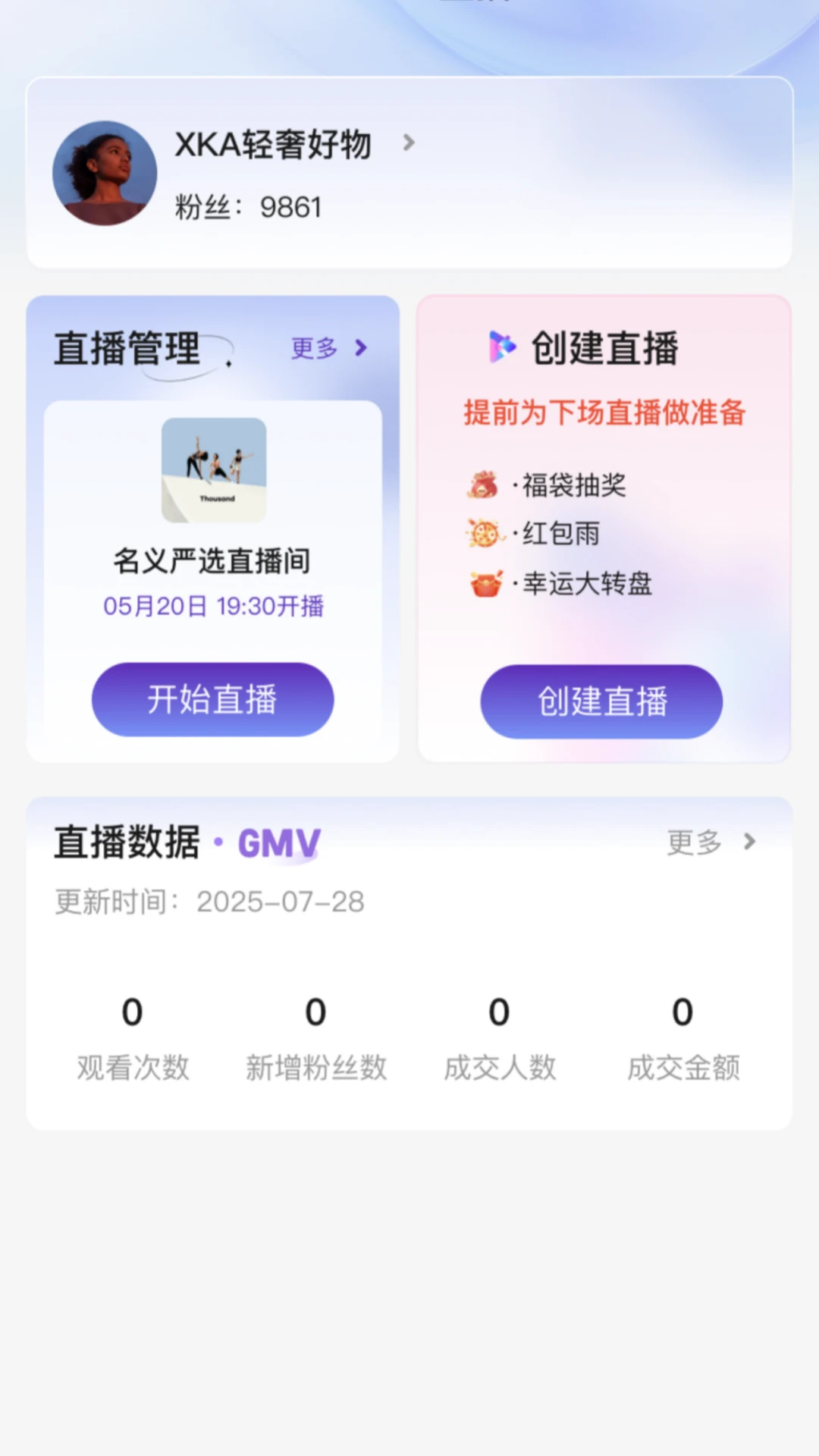Image resolution: width=819 pixels, height=1456 pixels.
Task: Tap the arrow beside 直播管理 更多
Action: click(x=362, y=348)
